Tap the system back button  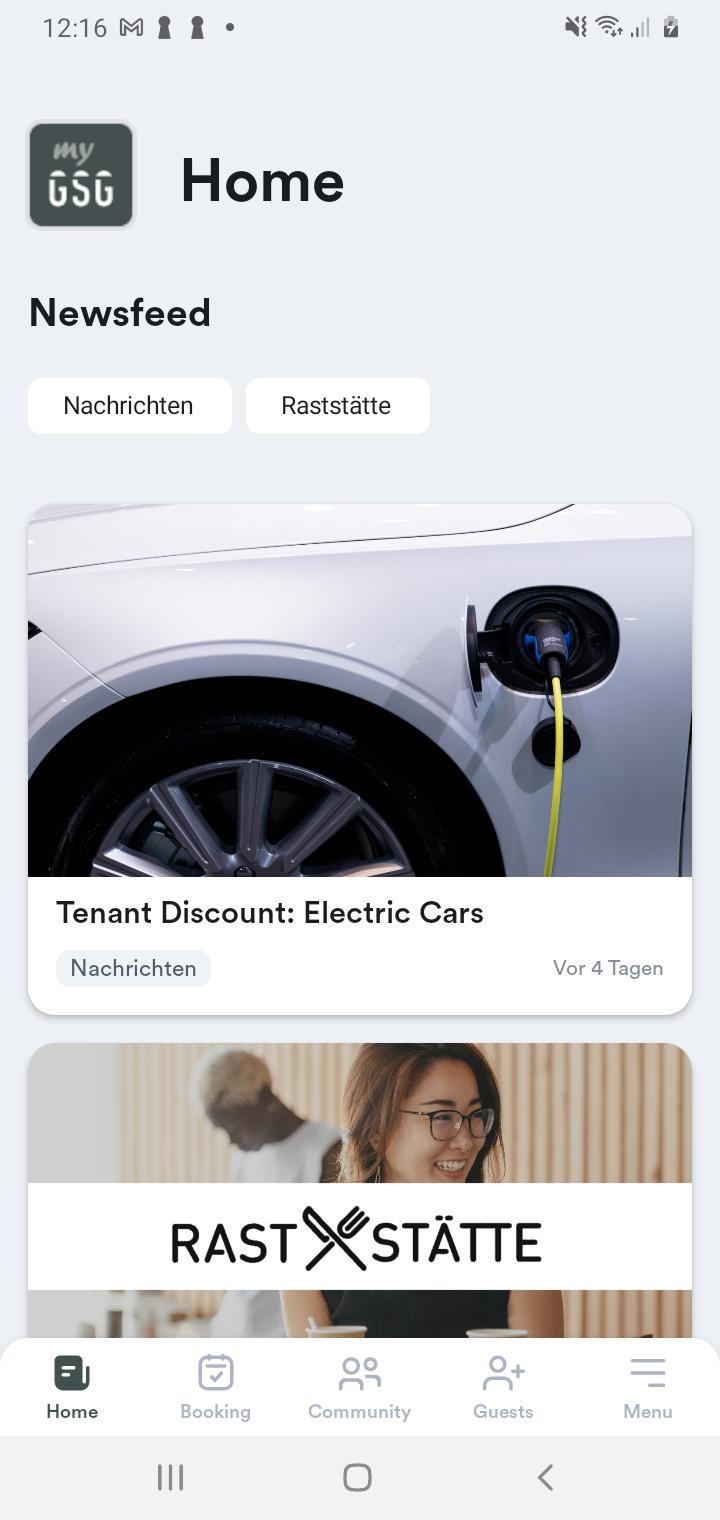545,1477
